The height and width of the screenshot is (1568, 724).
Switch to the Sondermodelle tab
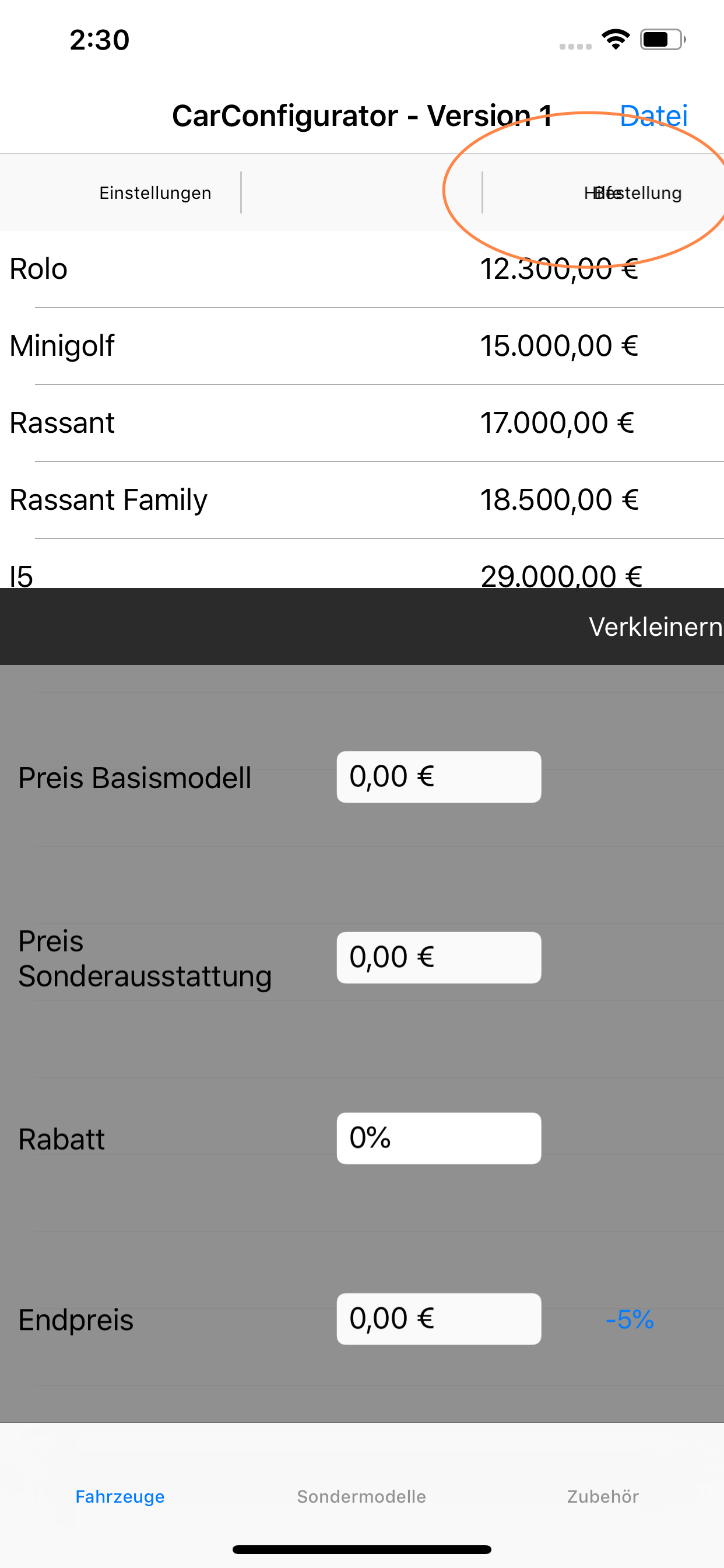[361, 1497]
